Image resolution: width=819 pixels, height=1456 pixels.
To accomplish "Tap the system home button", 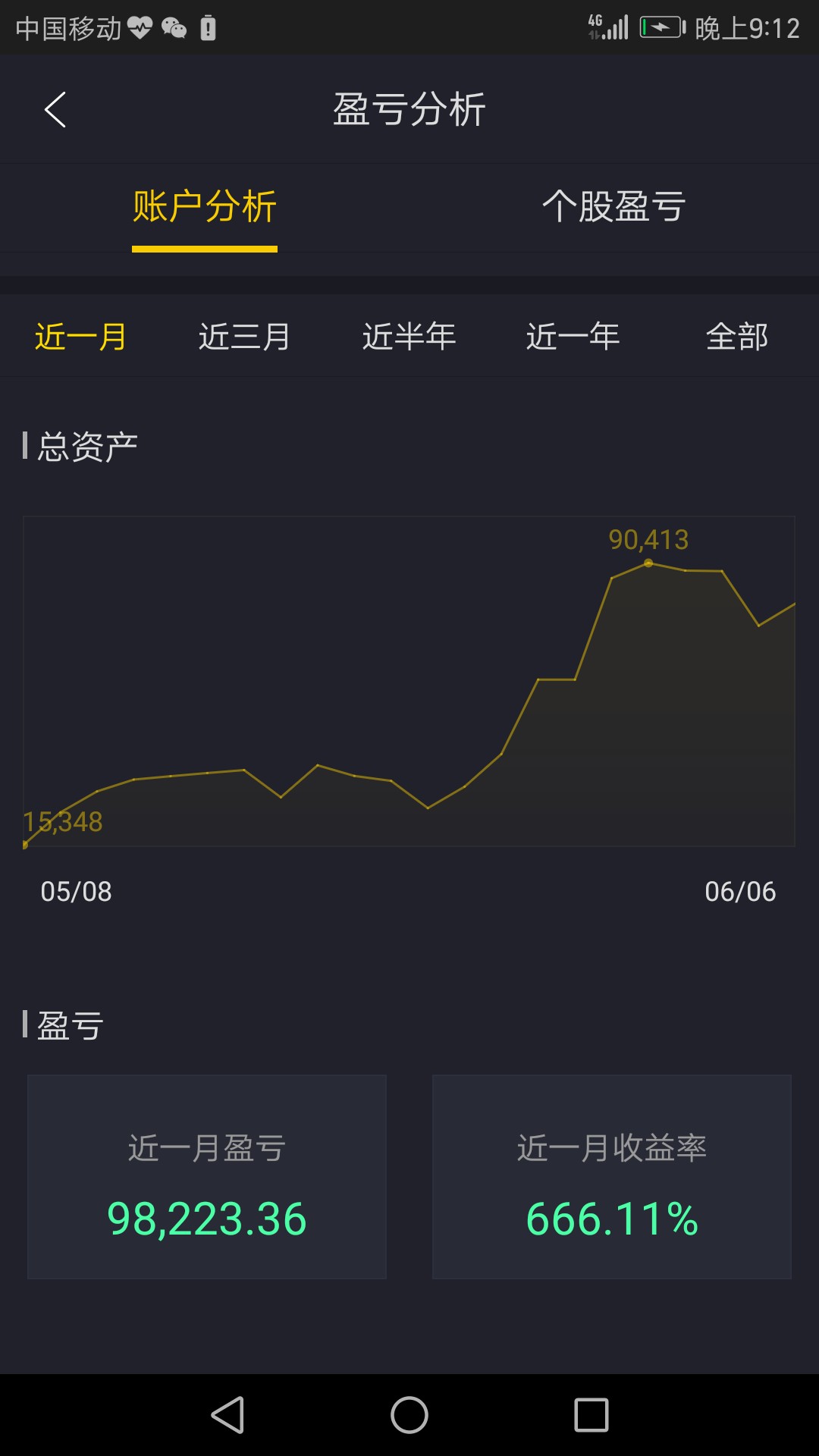I will click(409, 1415).
